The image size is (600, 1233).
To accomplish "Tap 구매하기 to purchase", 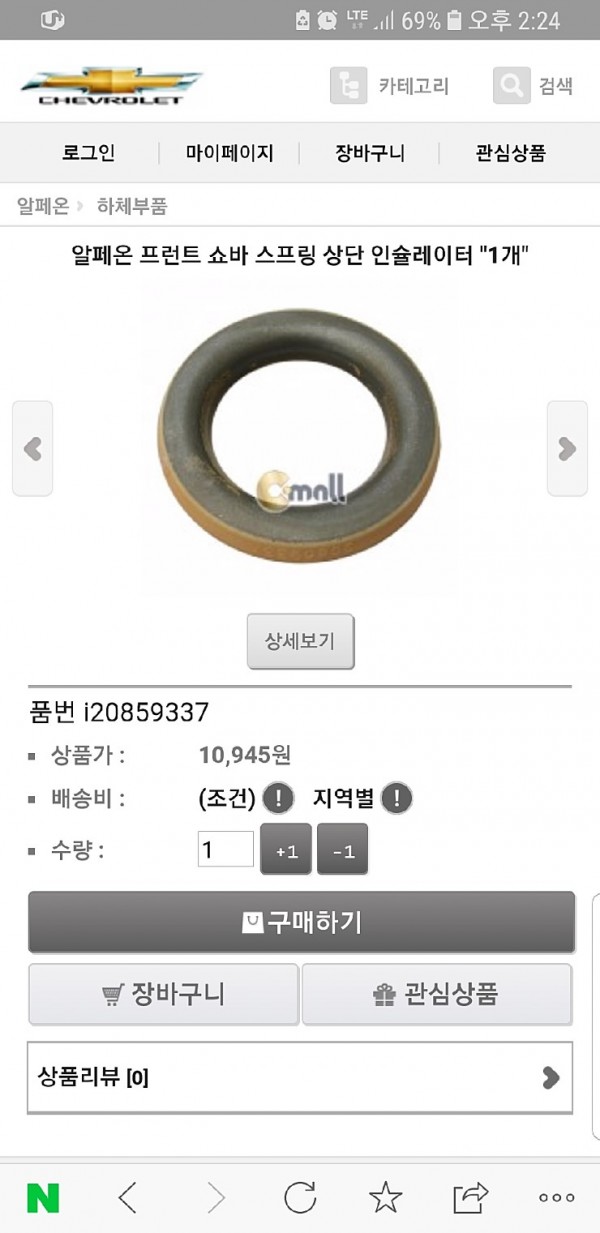I will click(301, 922).
